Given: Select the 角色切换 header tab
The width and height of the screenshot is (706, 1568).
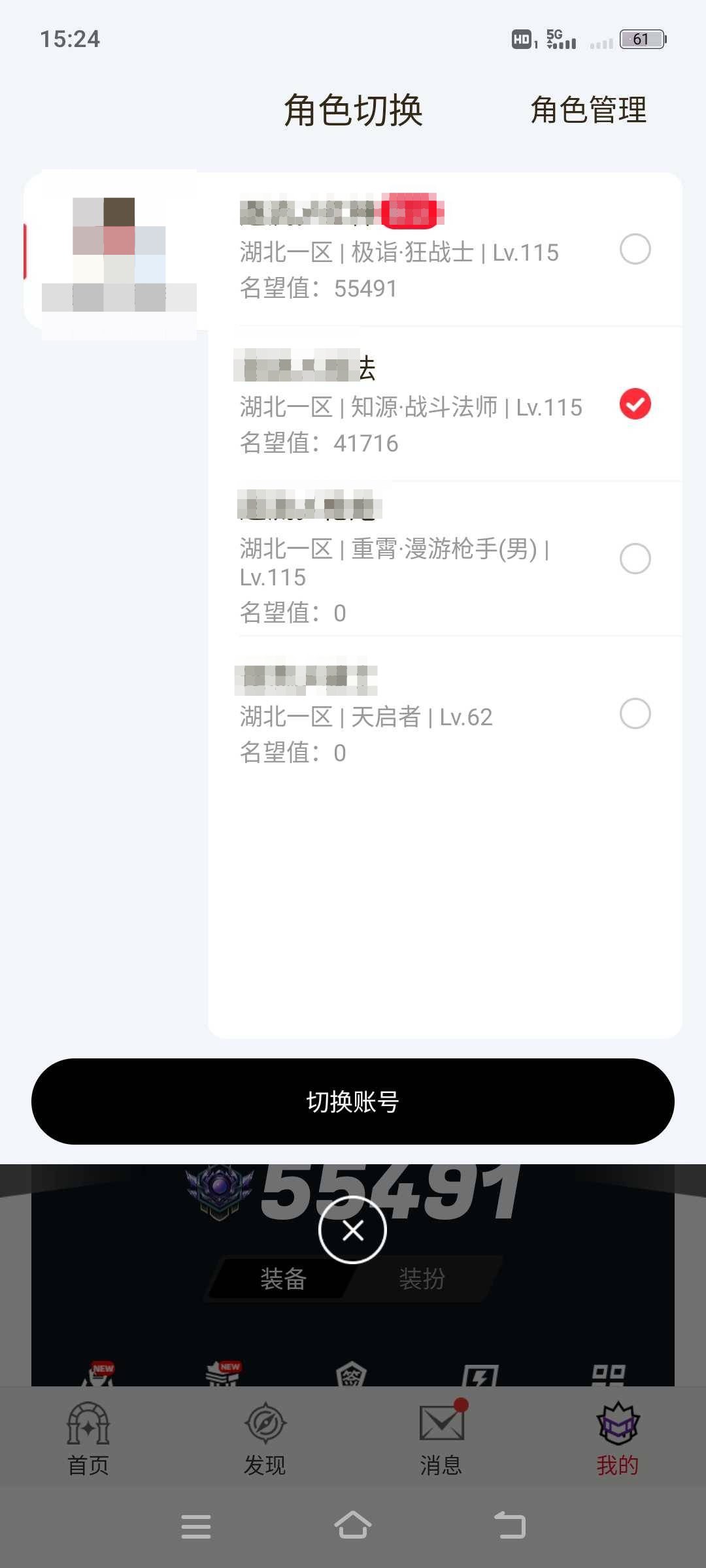Looking at the screenshot, I should (352, 111).
